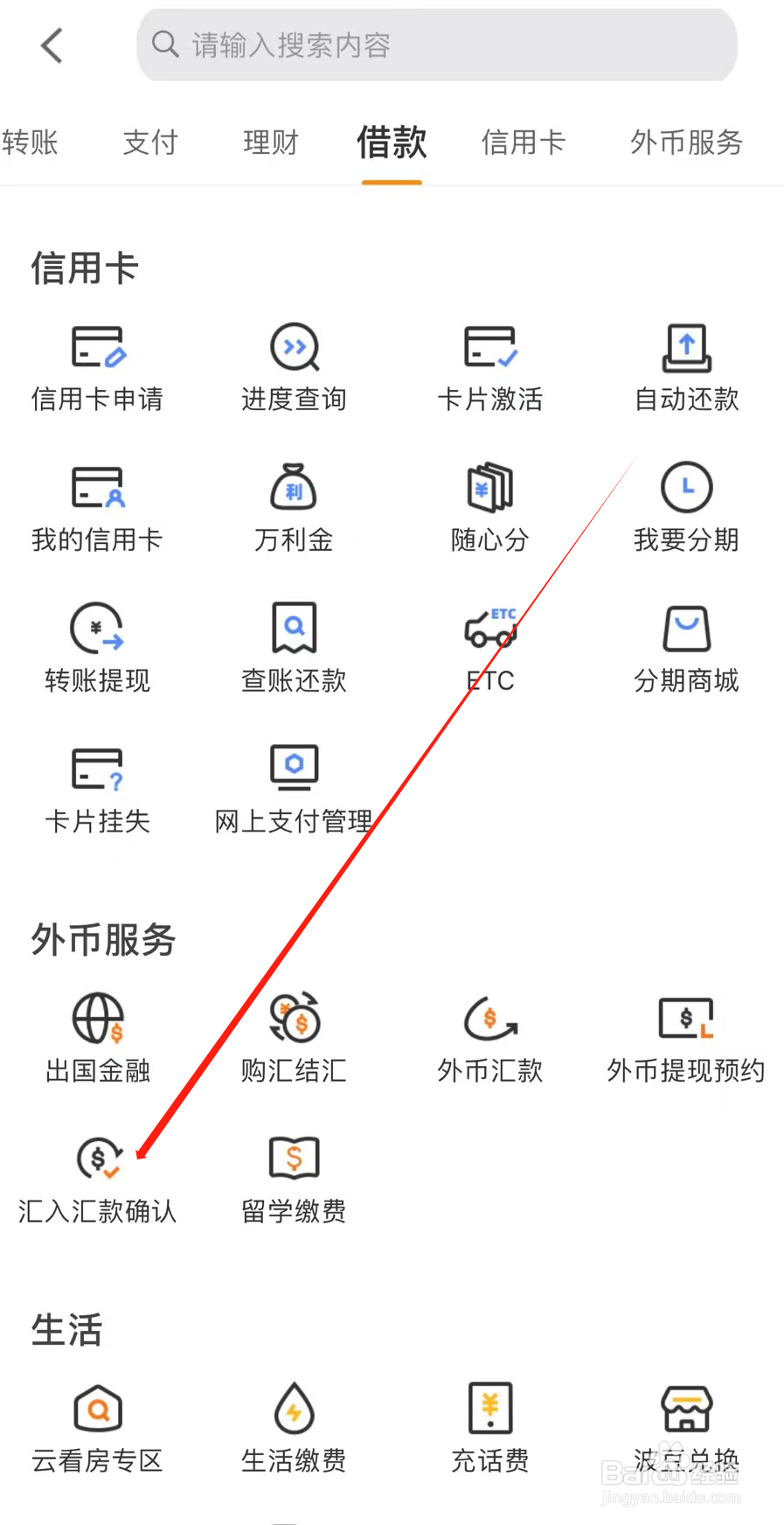Recharge phone with 充话费
This screenshot has width=784, height=1525.
489,1425
